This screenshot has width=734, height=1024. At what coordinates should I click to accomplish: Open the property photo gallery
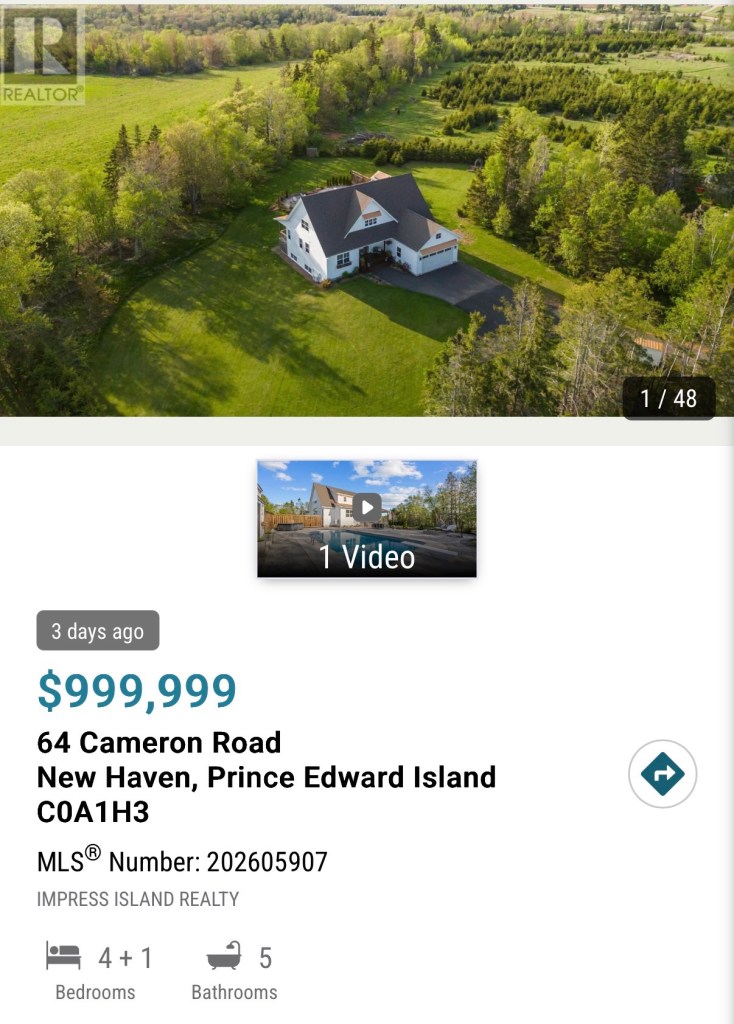(x=367, y=208)
